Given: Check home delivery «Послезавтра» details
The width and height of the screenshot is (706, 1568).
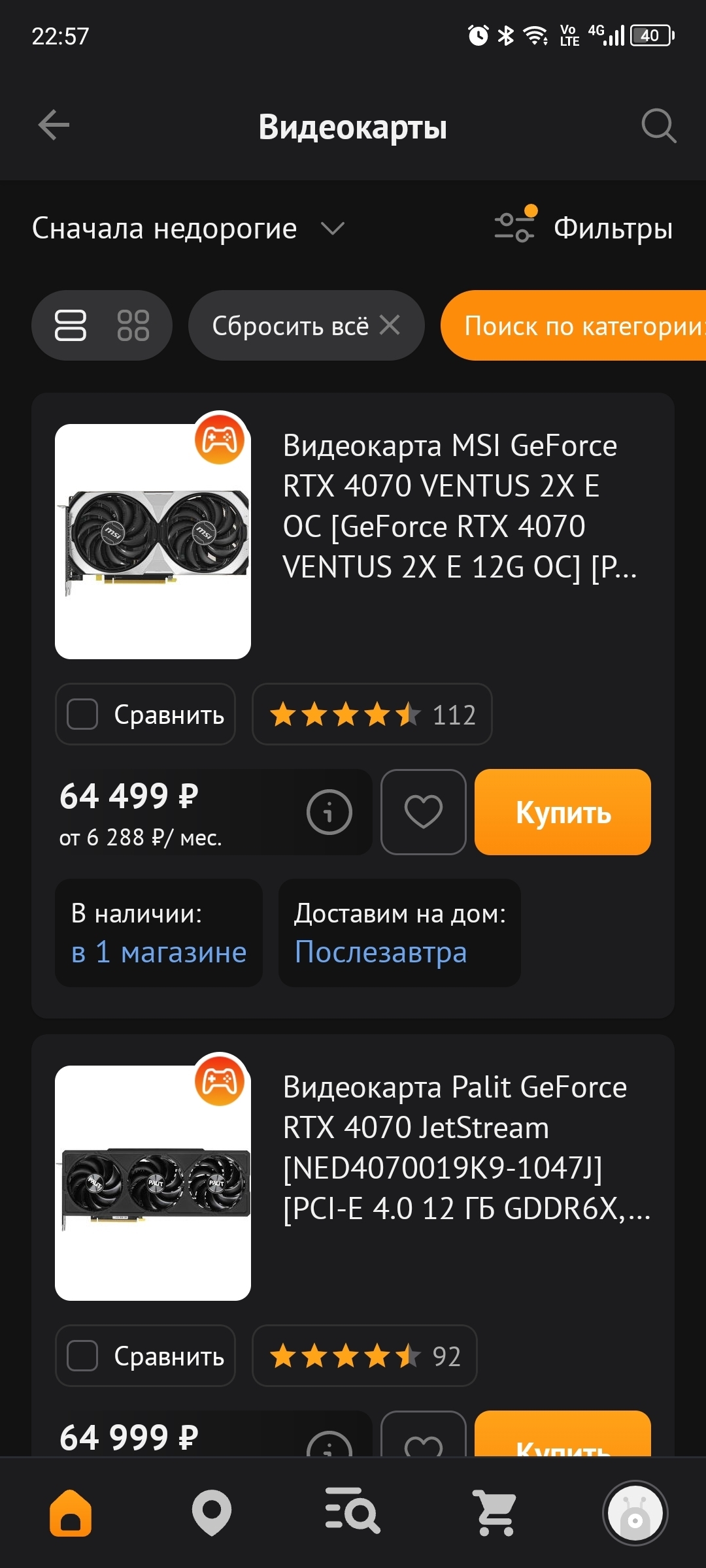Looking at the screenshot, I should [x=380, y=952].
